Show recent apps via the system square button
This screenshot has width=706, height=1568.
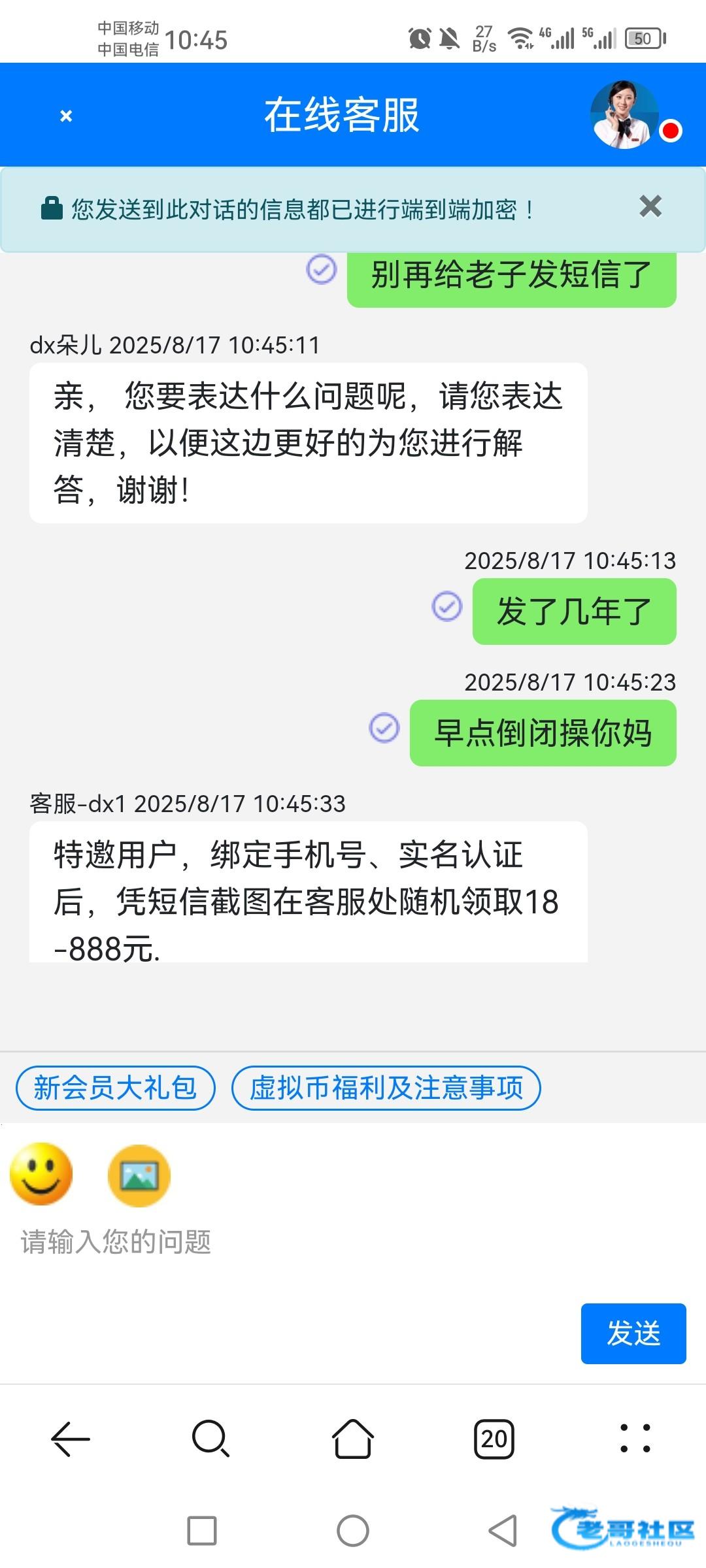point(202,1531)
